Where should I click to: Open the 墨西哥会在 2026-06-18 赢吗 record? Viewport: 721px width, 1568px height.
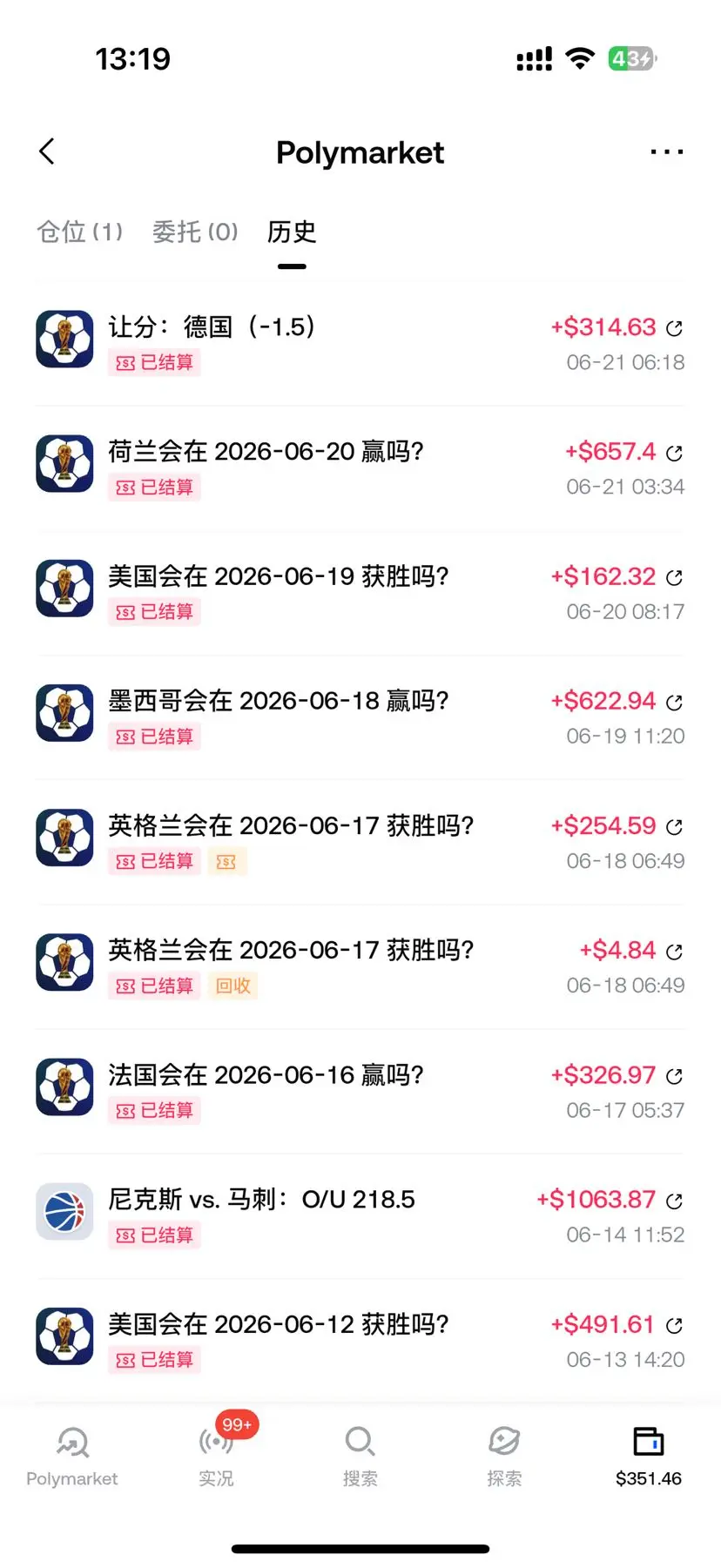360,717
